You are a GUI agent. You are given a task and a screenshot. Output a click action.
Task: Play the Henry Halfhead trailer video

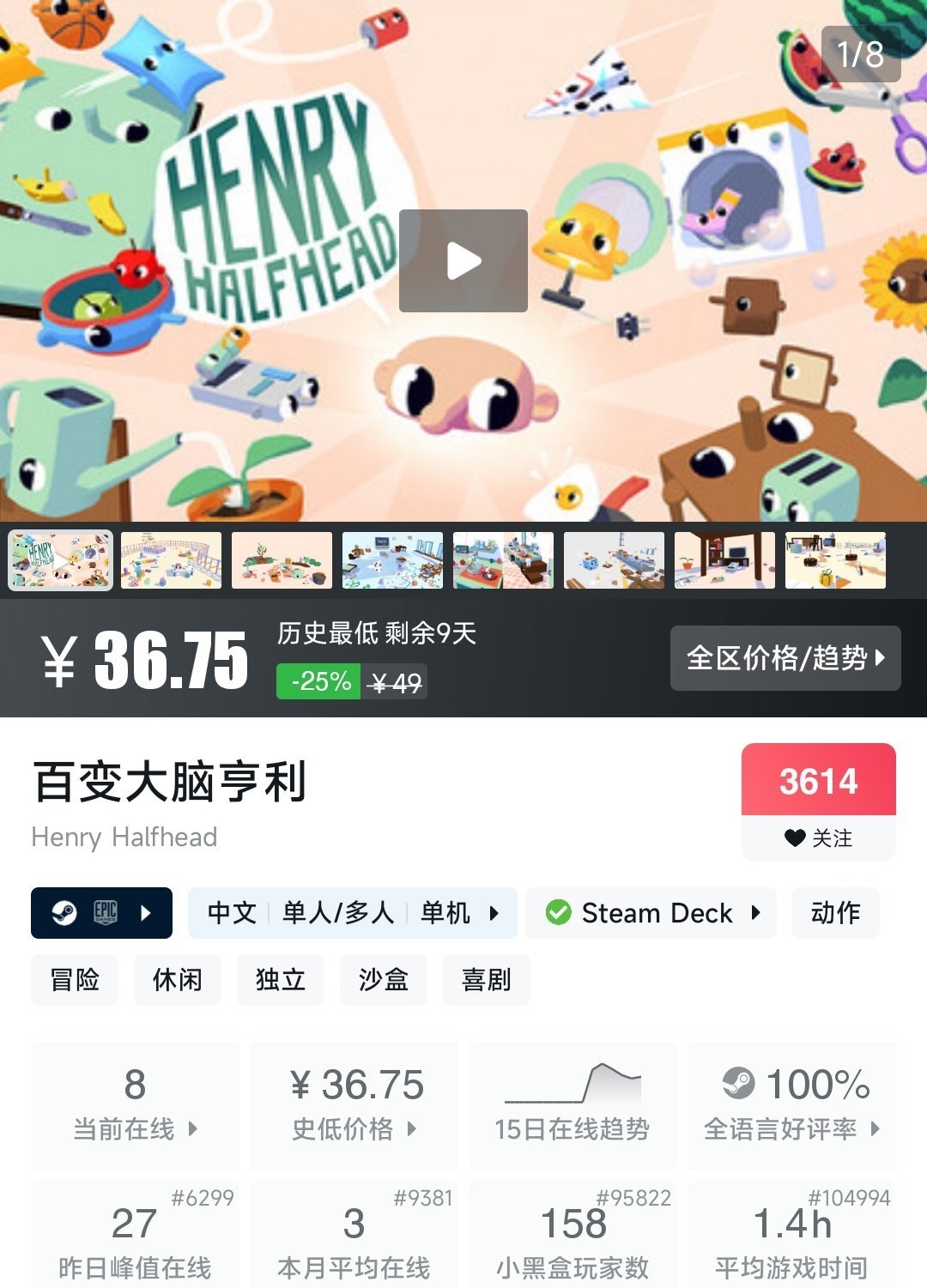(x=463, y=261)
